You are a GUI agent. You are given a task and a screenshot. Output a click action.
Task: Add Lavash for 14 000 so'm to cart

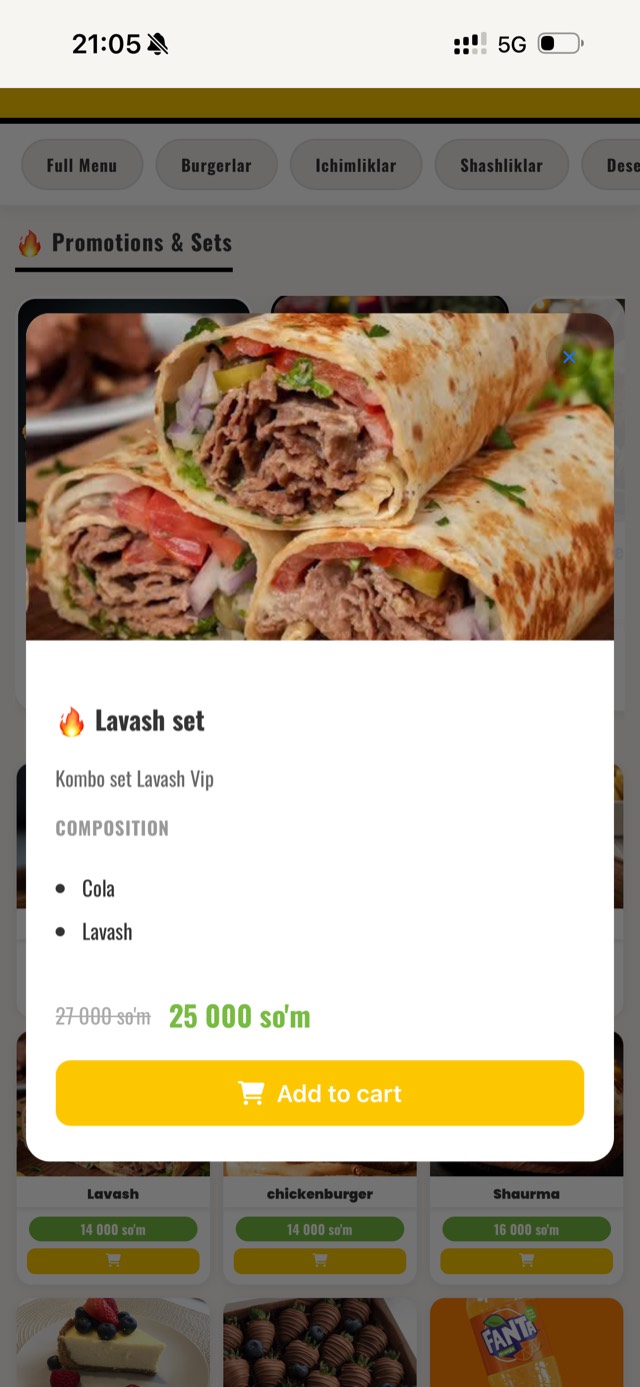113,1261
